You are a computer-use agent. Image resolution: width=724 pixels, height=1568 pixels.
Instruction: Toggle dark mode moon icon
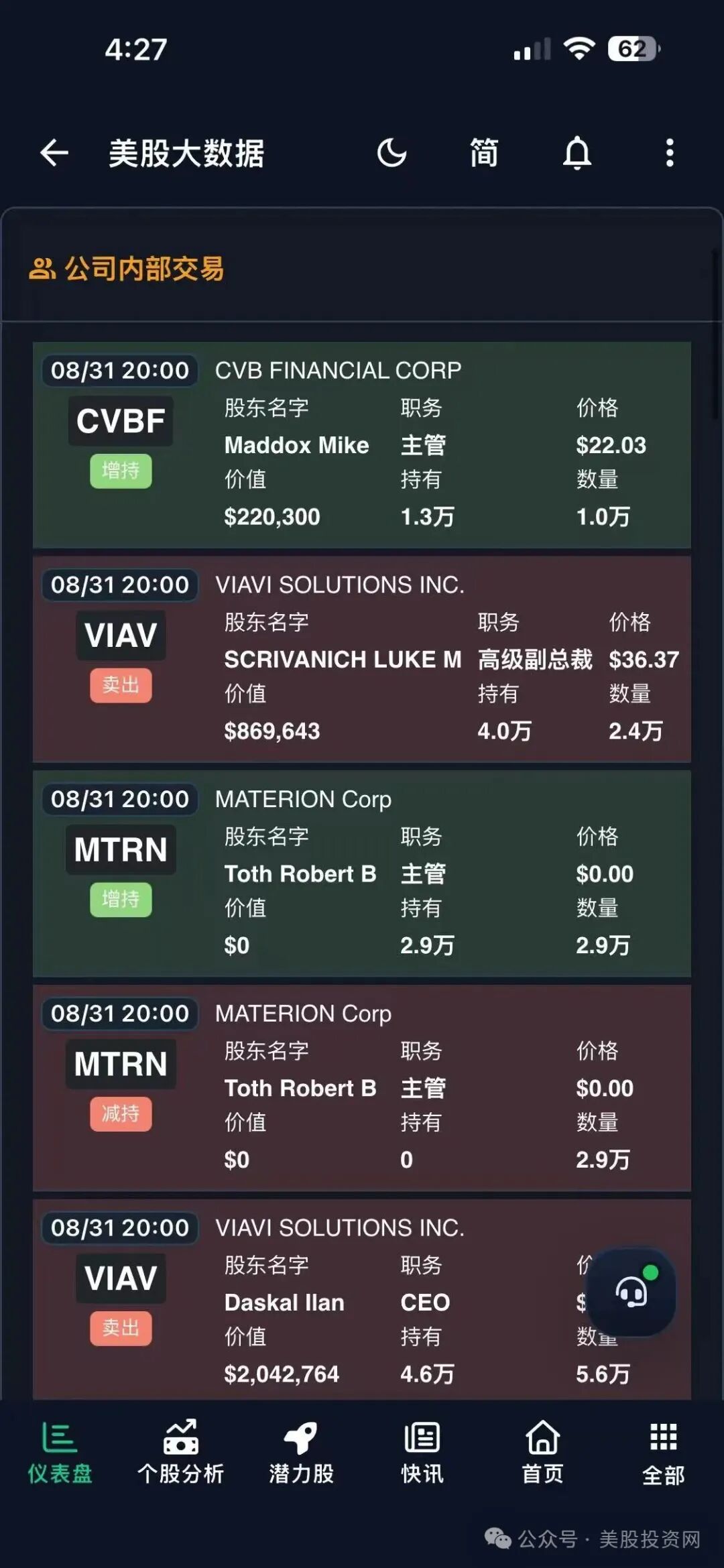tap(392, 153)
